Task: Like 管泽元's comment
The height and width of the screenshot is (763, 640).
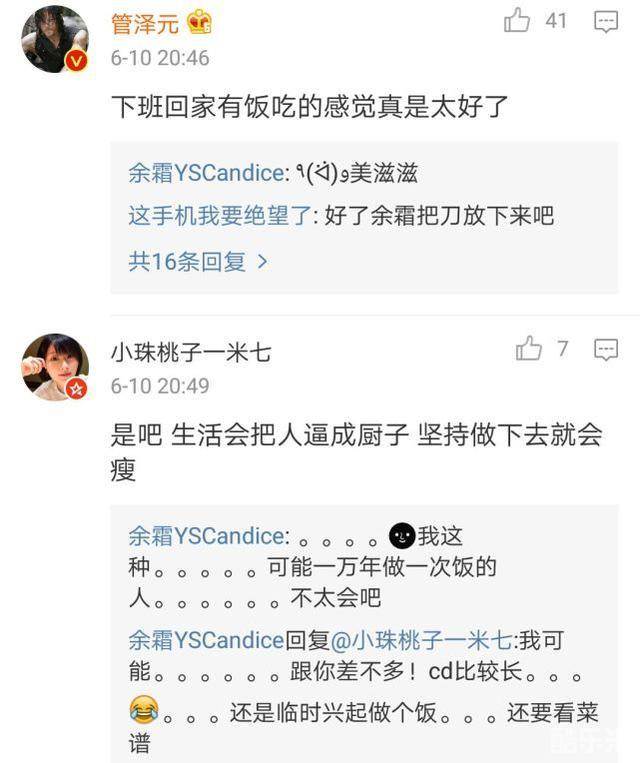Action: point(517,21)
